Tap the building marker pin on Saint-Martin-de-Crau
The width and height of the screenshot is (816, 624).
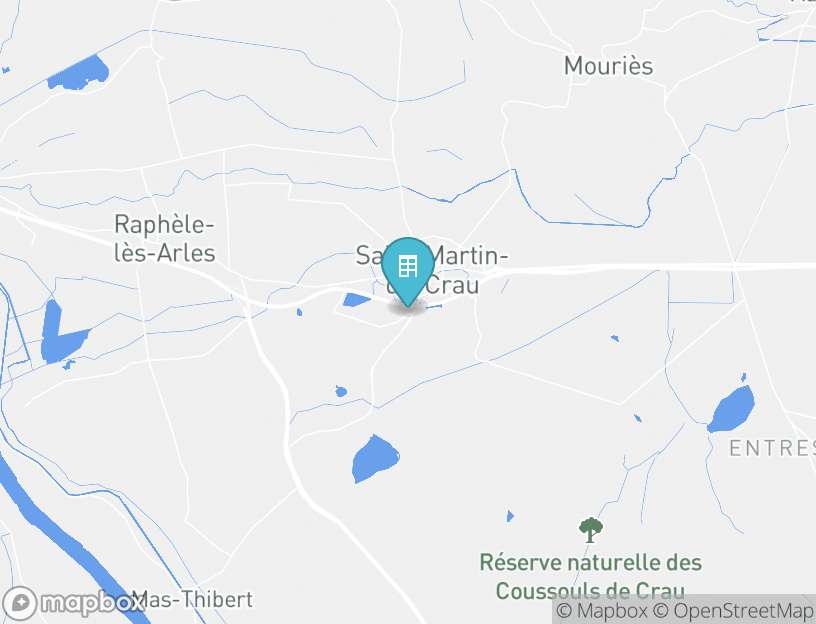tap(407, 268)
